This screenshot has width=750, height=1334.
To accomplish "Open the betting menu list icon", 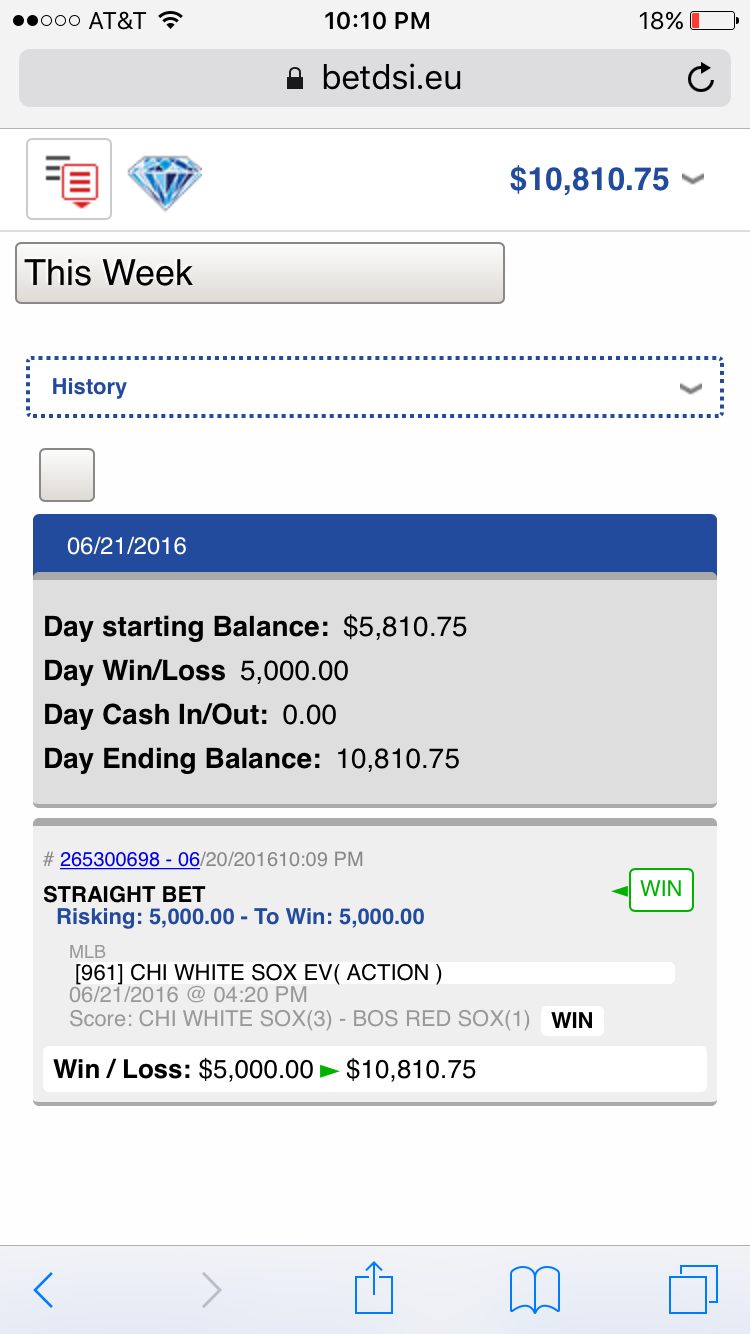I will (69, 179).
